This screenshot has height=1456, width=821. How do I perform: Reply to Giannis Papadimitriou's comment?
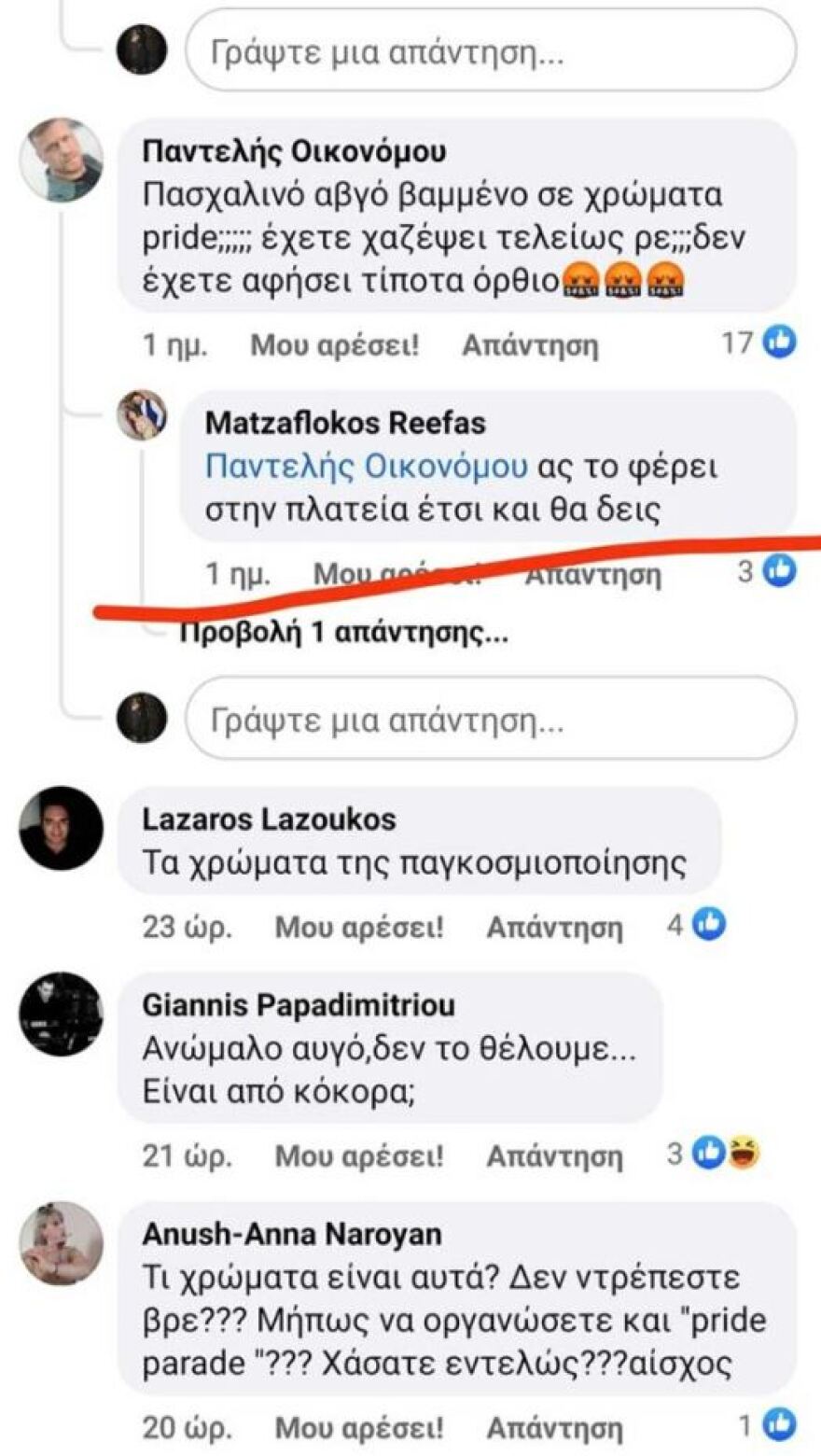coord(553,1156)
